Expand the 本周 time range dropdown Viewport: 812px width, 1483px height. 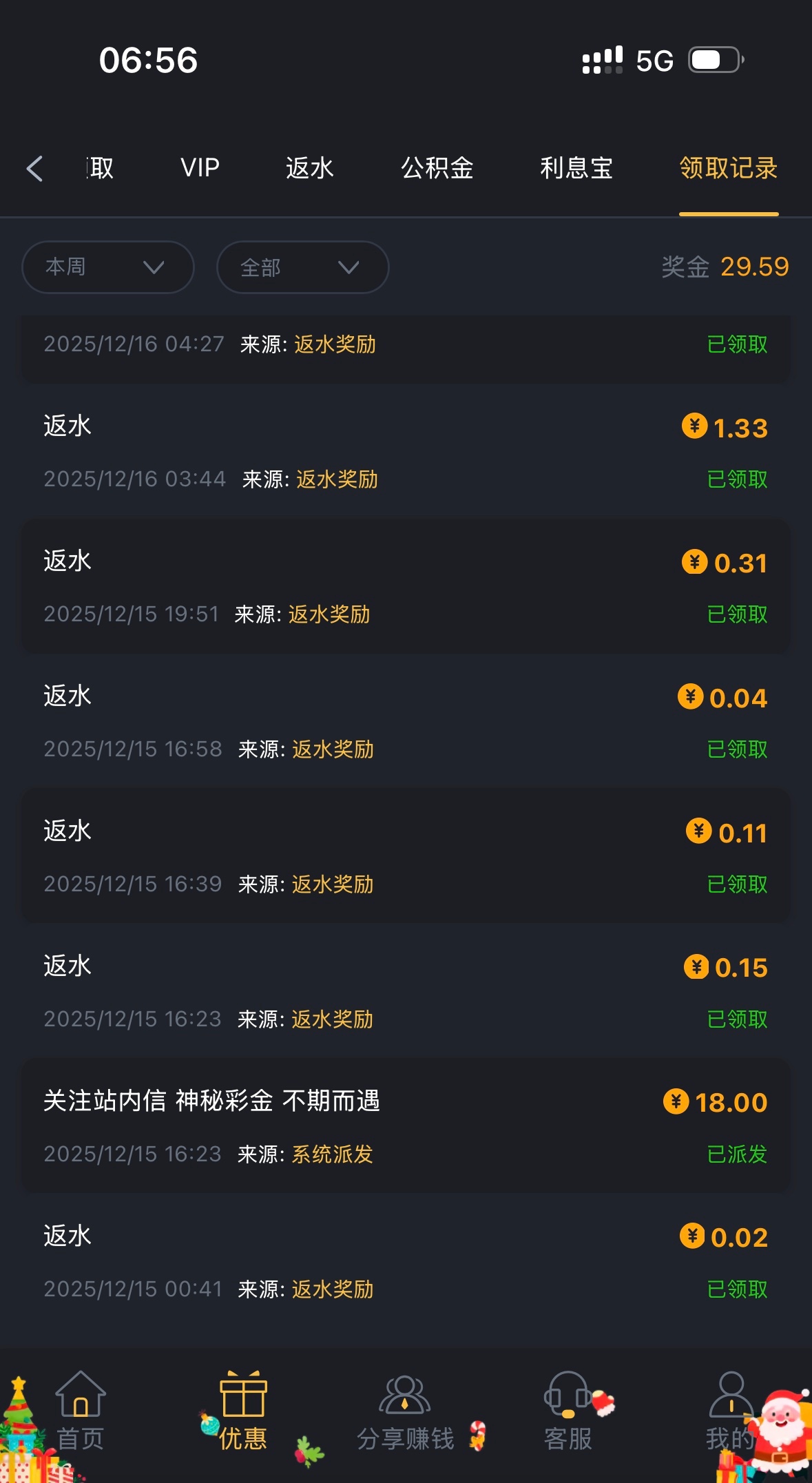(x=108, y=267)
